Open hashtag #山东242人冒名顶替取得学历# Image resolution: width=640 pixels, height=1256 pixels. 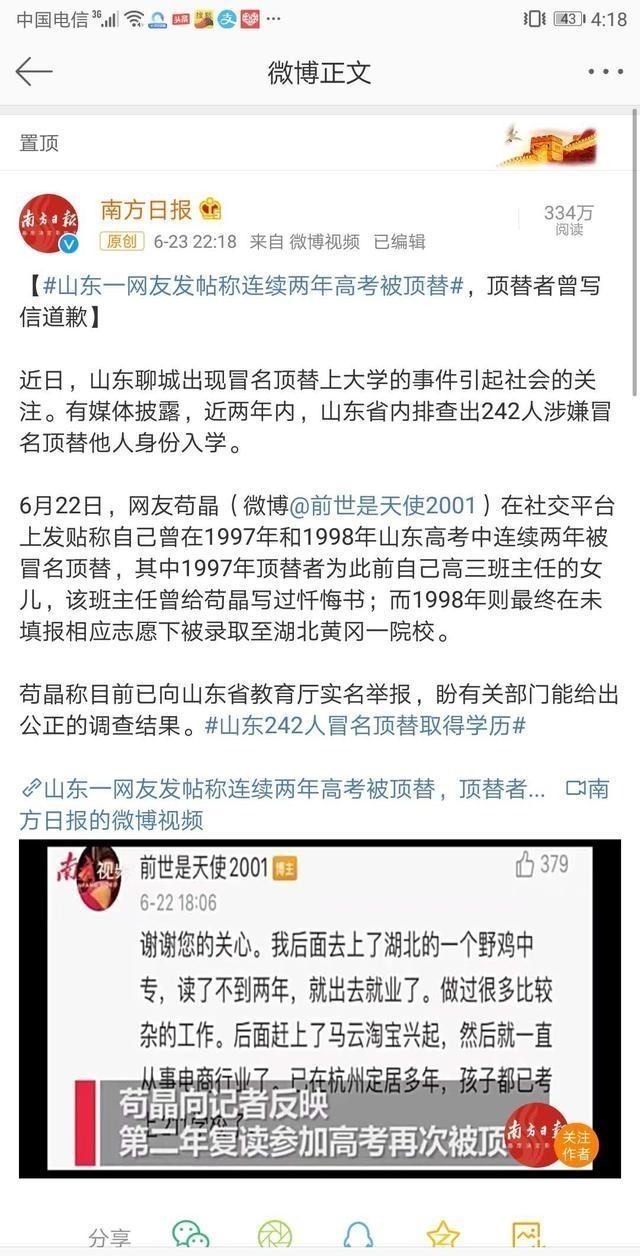pos(366,727)
